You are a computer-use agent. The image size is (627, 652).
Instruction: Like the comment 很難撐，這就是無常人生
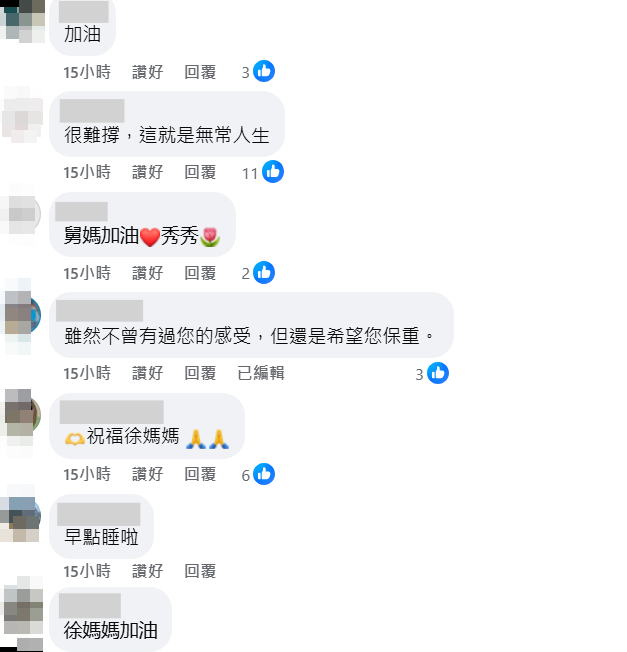click(147, 172)
